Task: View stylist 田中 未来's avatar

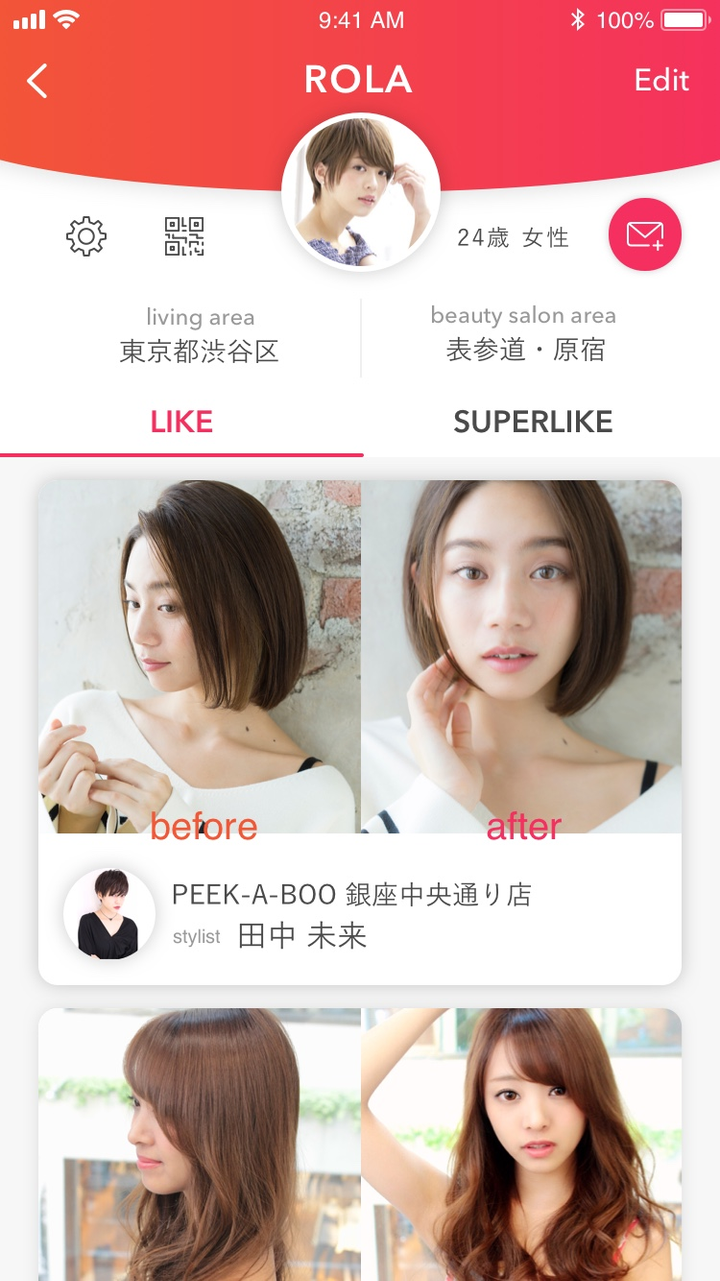Action: 109,914
